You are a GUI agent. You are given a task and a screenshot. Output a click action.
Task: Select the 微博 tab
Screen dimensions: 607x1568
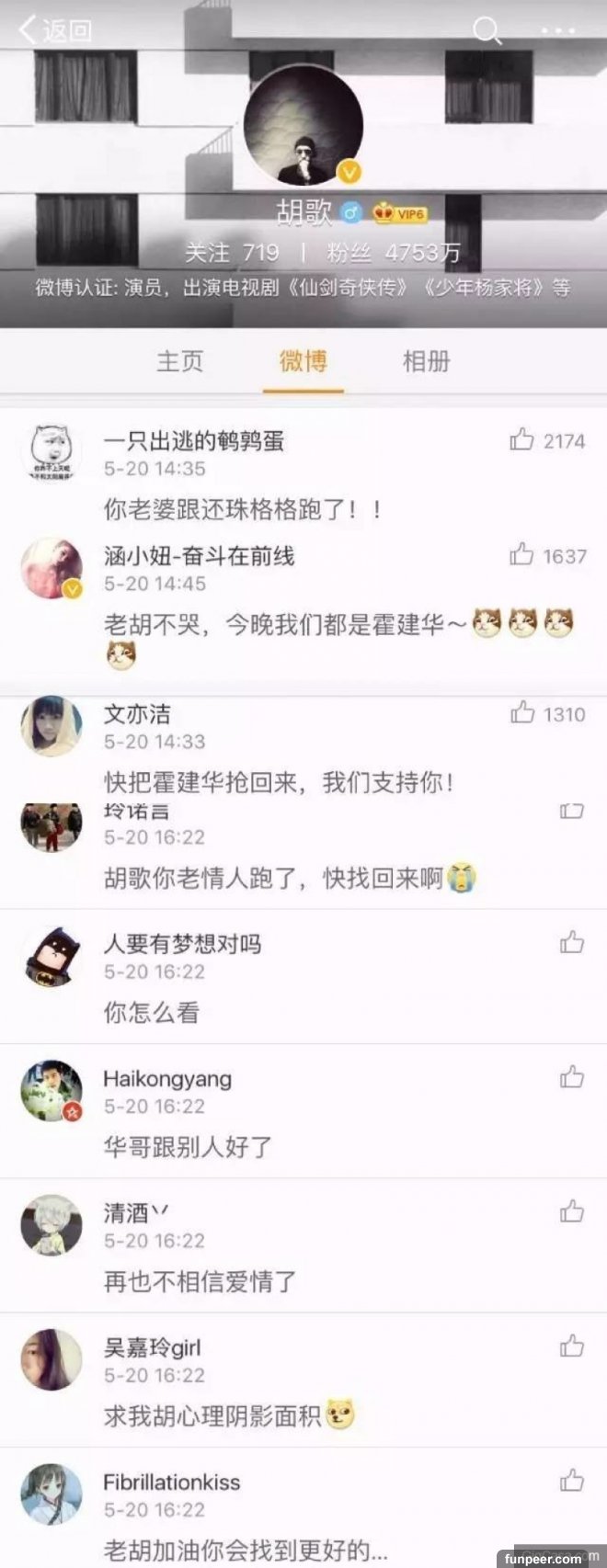(303, 361)
